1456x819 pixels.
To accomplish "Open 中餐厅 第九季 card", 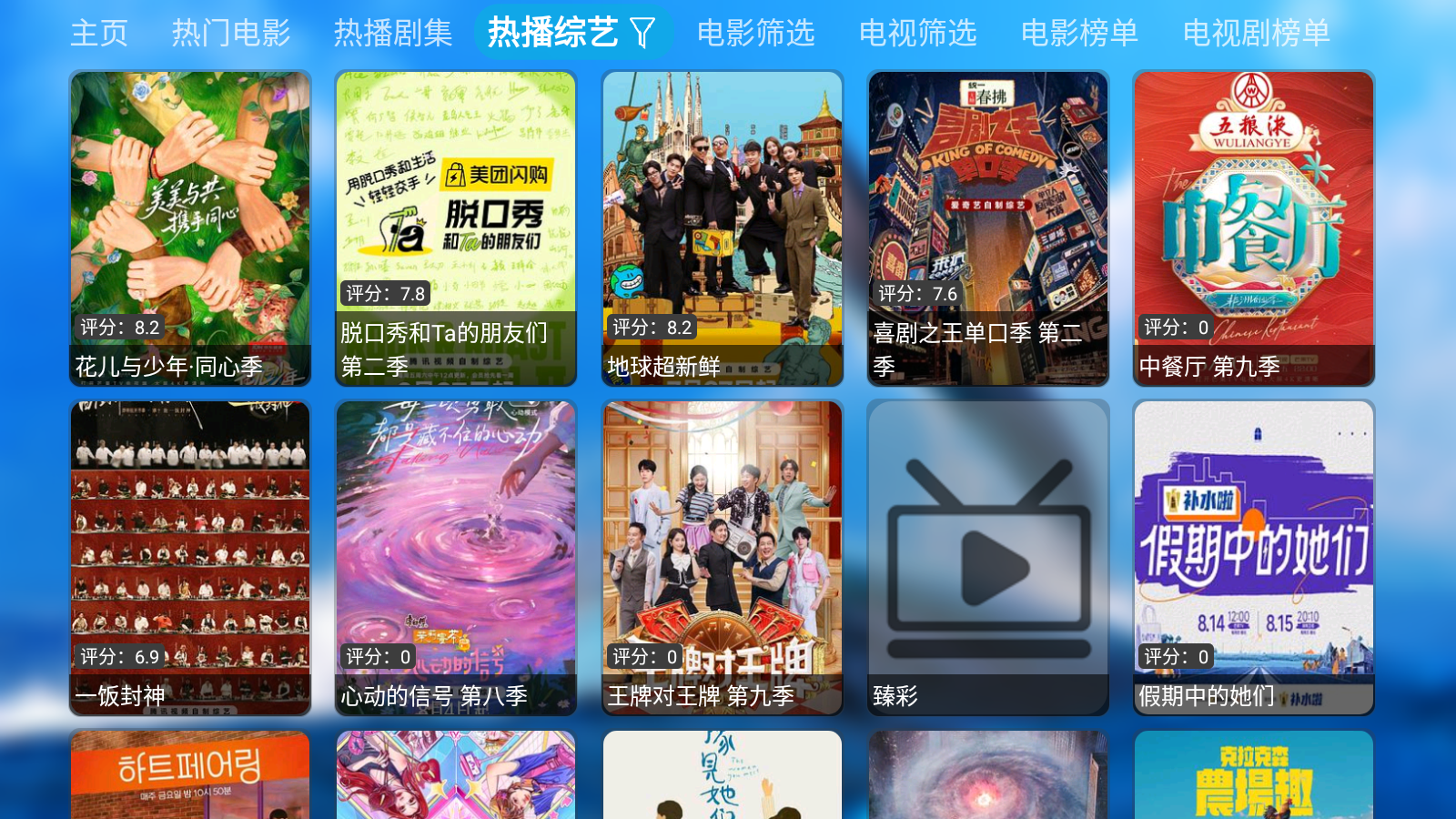I will coord(1254,227).
